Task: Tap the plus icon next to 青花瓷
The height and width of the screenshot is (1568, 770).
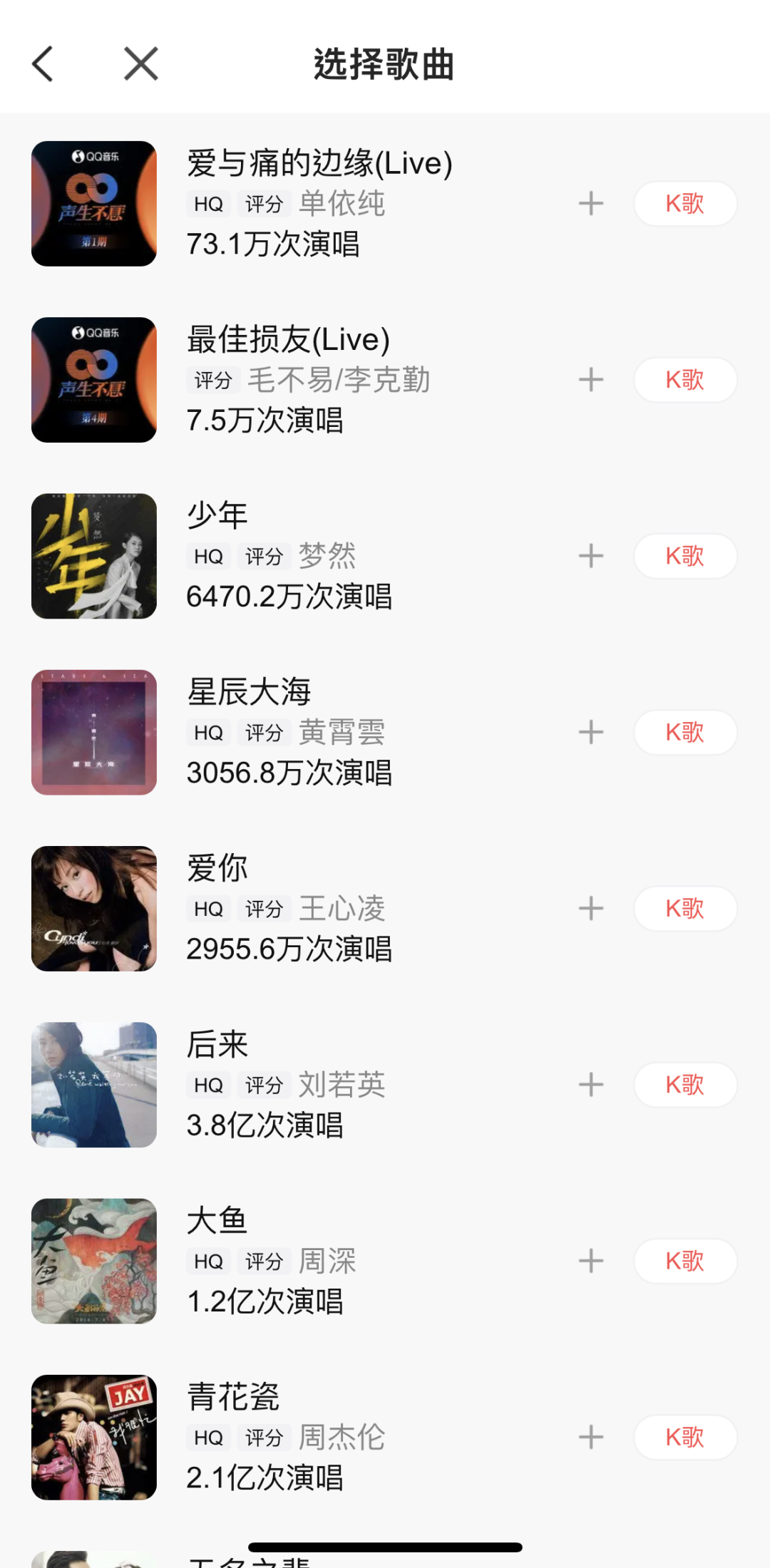Action: click(590, 1438)
